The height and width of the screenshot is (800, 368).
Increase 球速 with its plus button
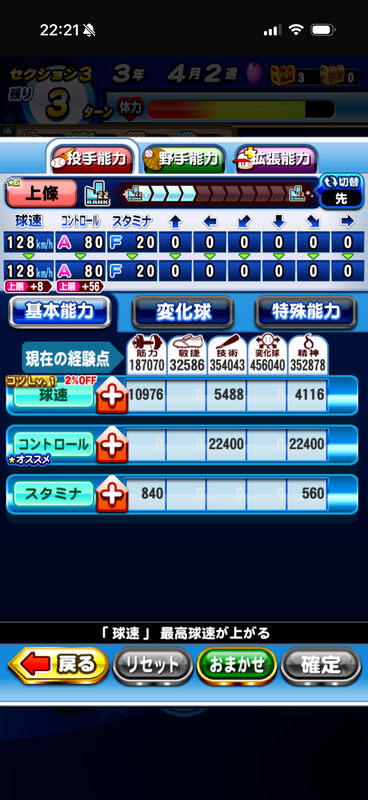(112, 395)
